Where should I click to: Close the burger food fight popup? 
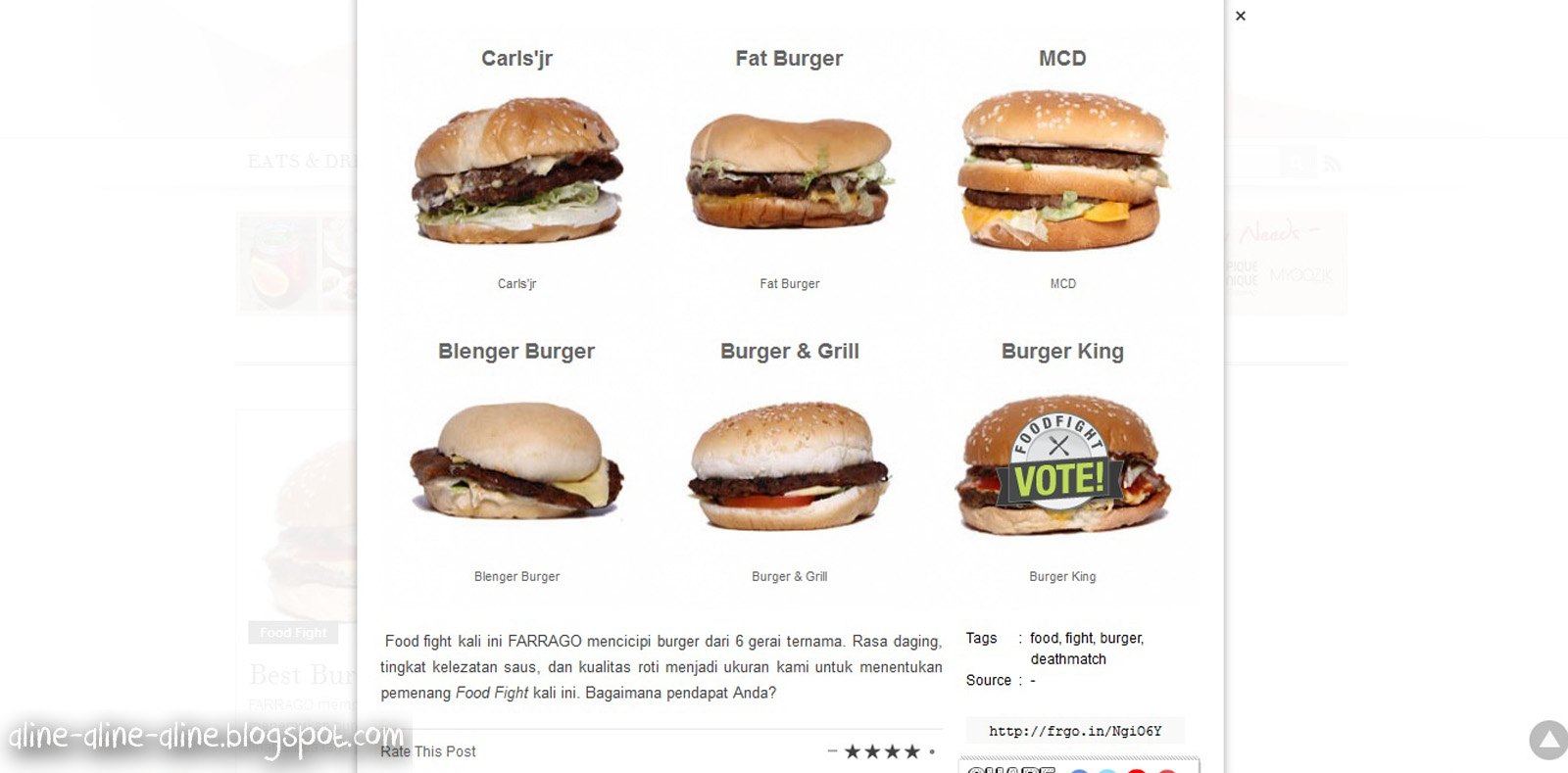point(1241,16)
